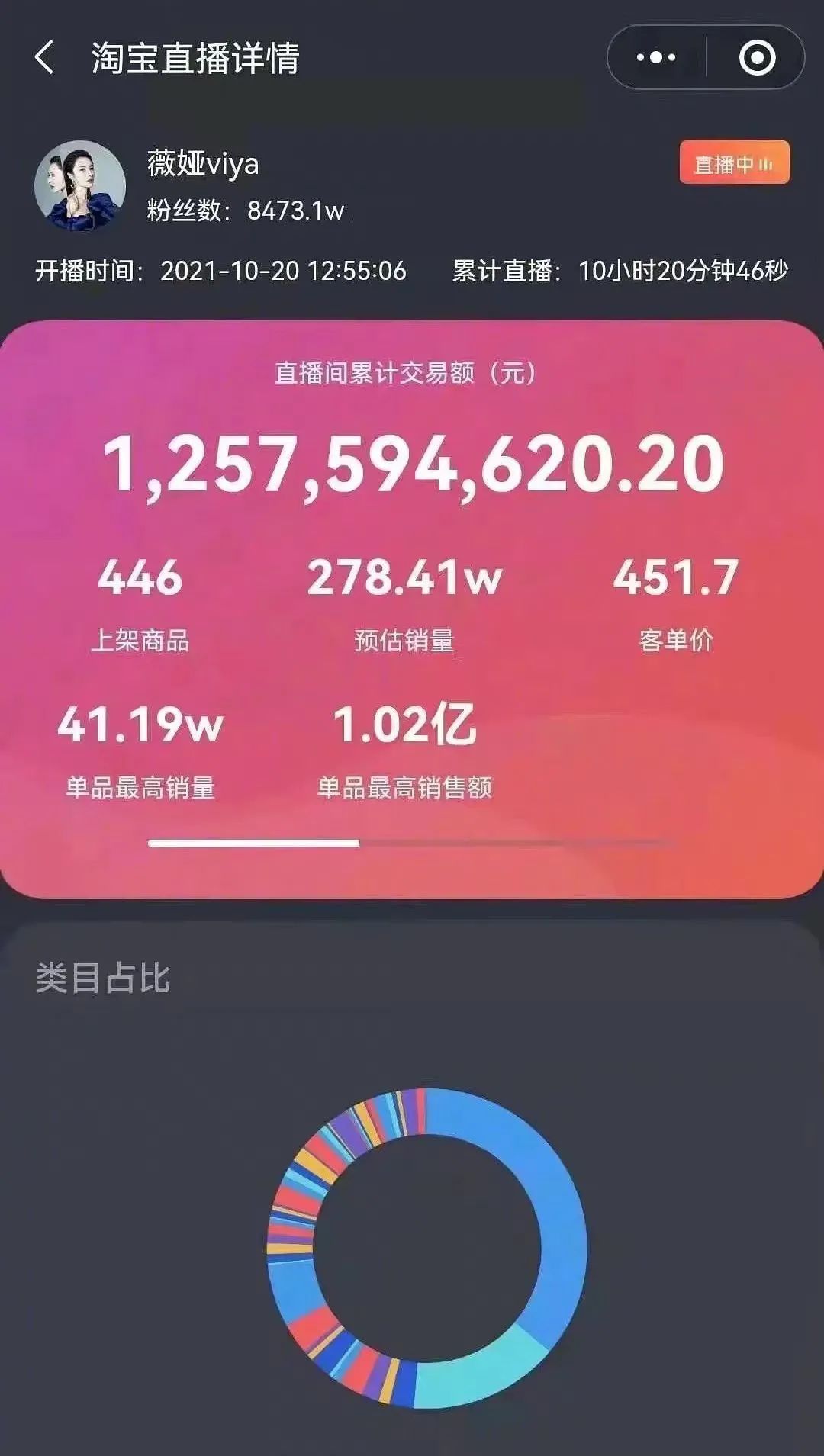Screen dimensions: 824x1456
Task: Open 薇娅viya's avatar
Action: [80, 186]
